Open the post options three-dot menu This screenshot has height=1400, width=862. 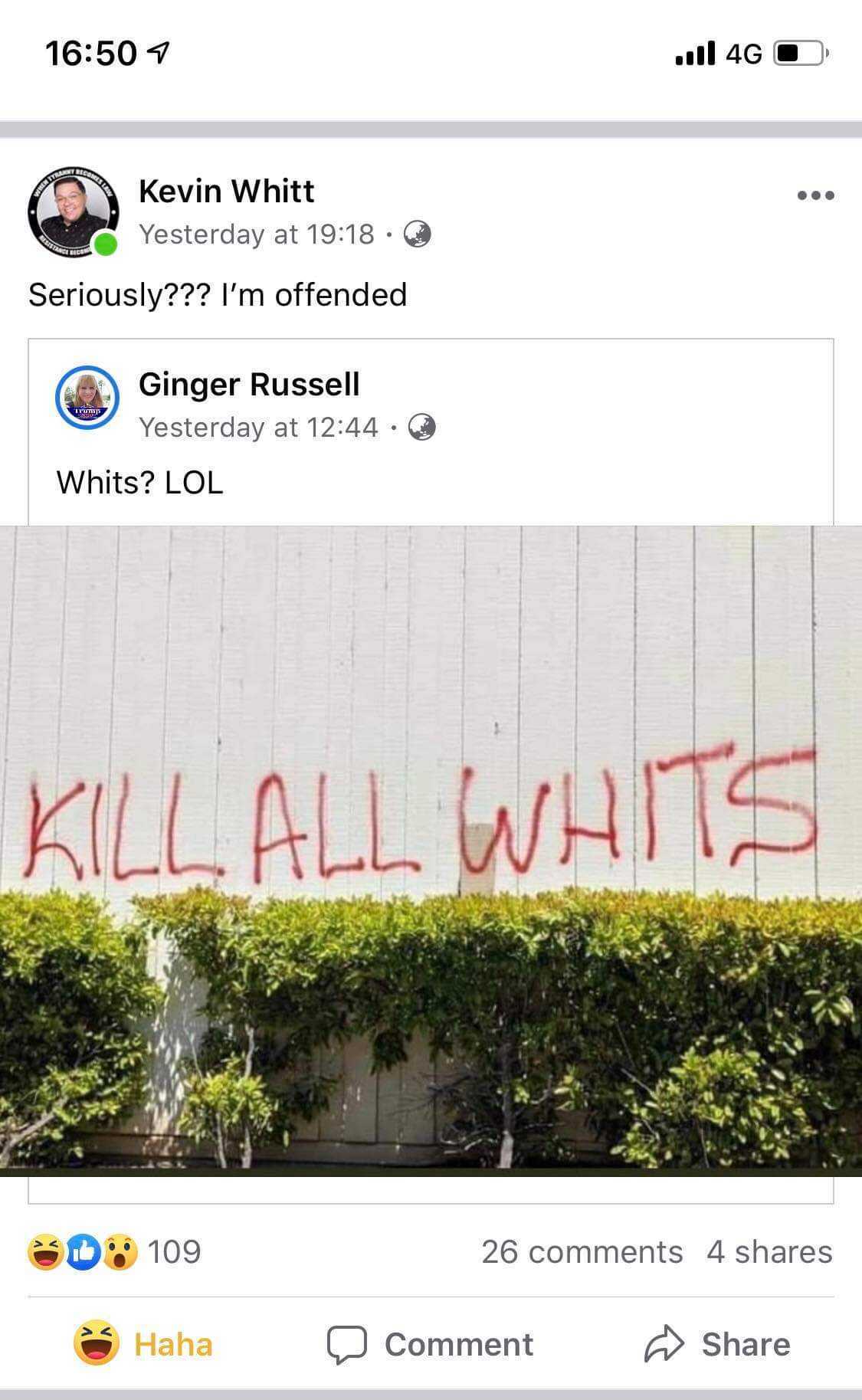[815, 195]
